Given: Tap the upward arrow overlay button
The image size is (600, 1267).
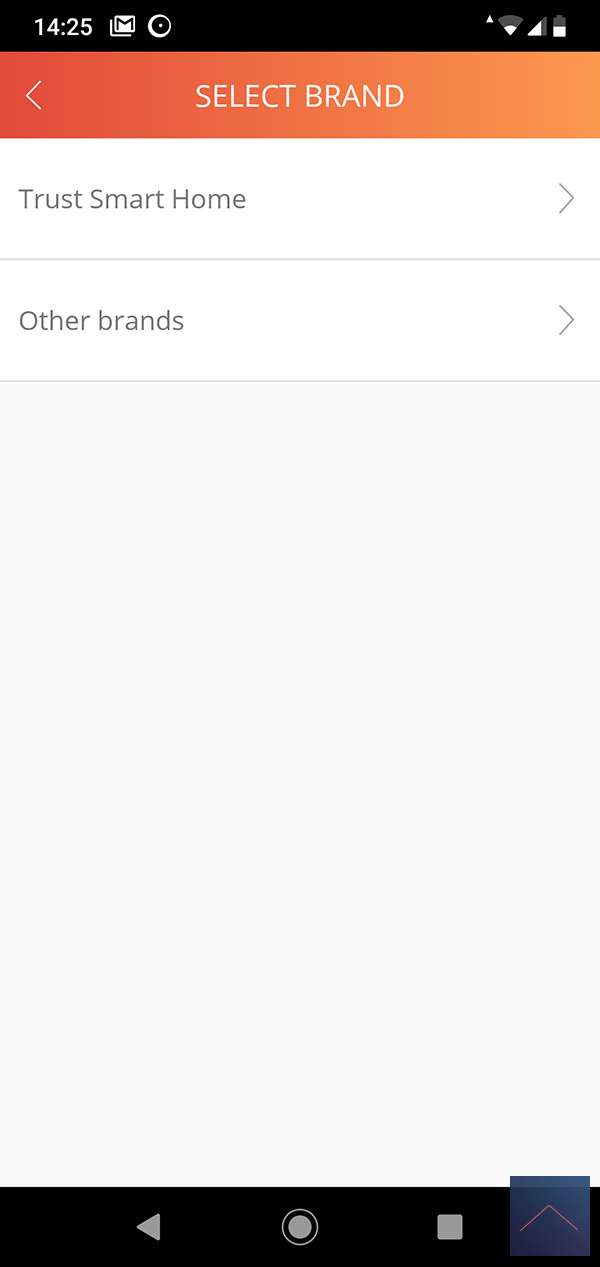Looking at the screenshot, I should (x=549, y=1217).
